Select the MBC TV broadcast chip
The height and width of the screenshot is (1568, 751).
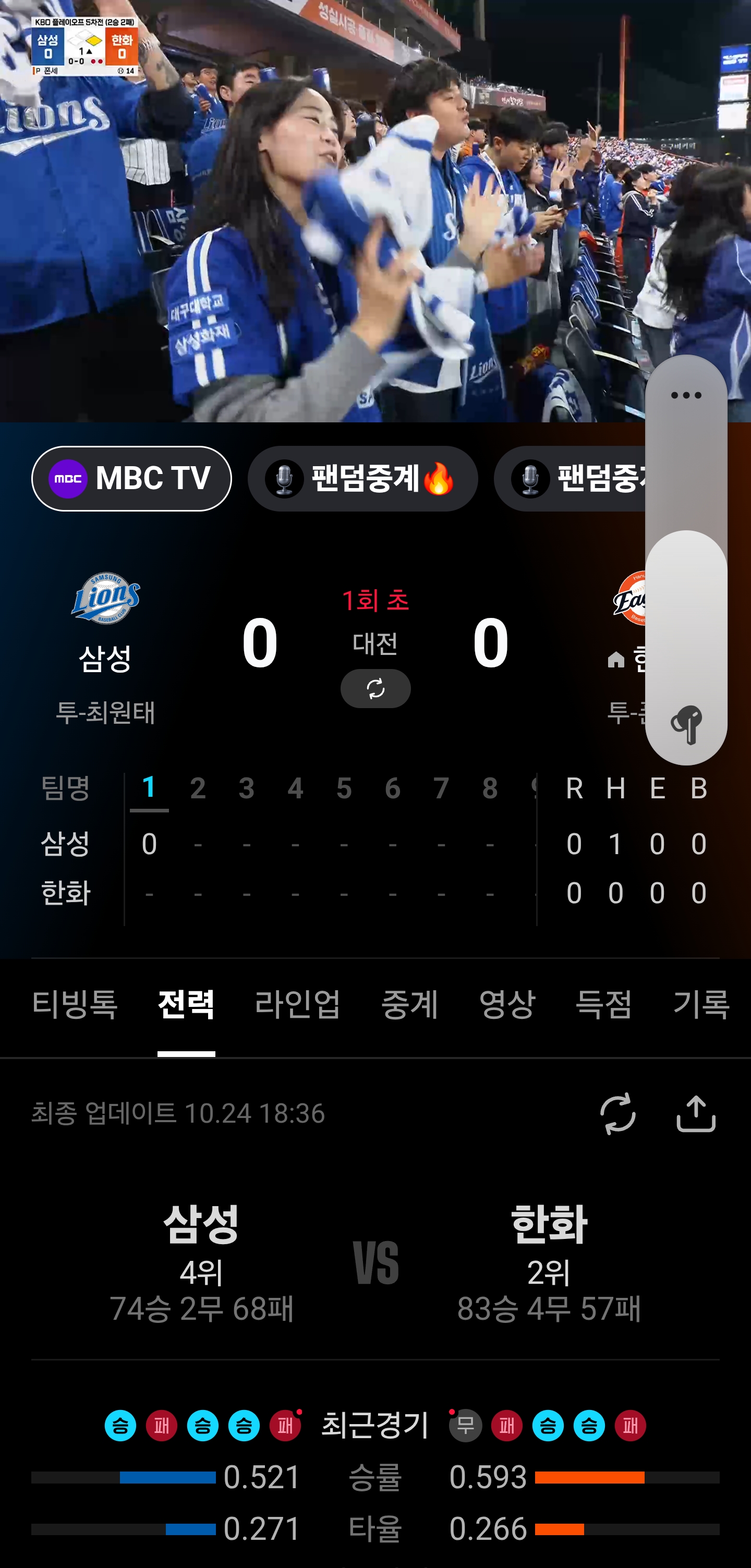[x=131, y=479]
